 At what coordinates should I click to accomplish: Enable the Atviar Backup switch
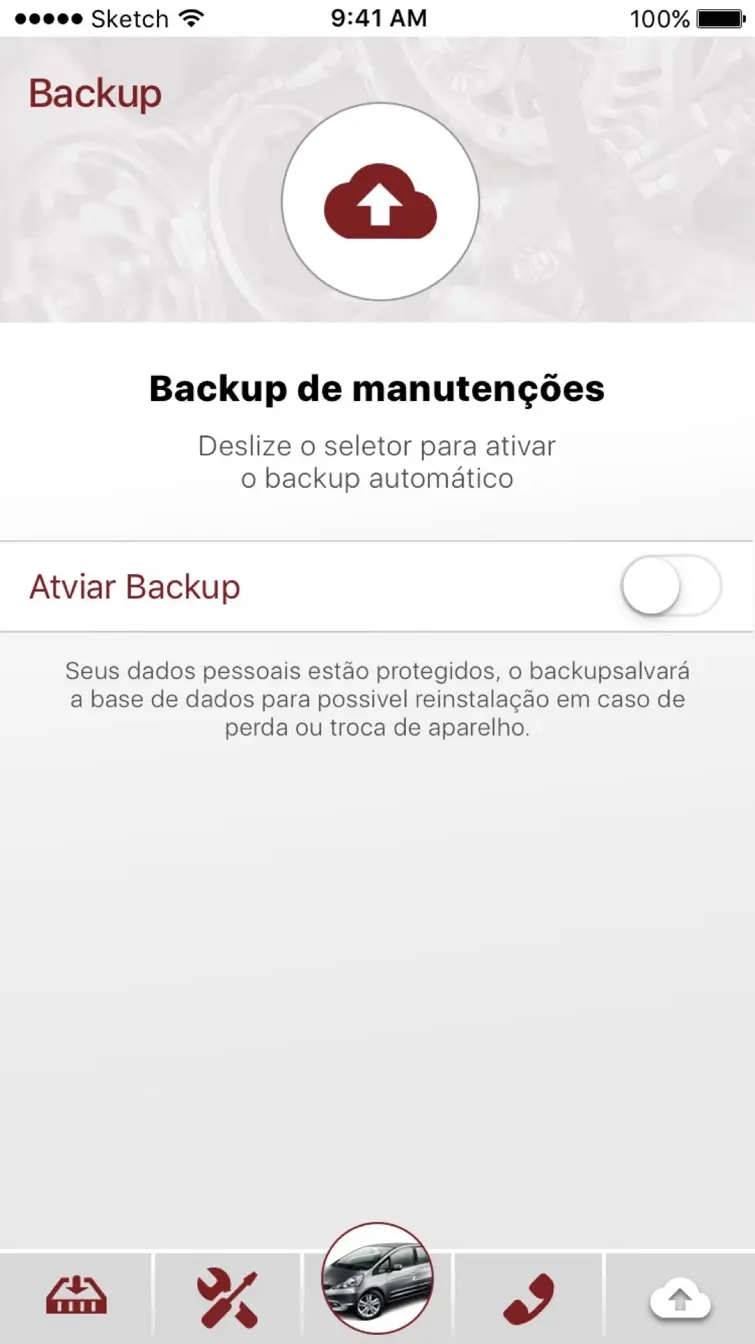(670, 586)
